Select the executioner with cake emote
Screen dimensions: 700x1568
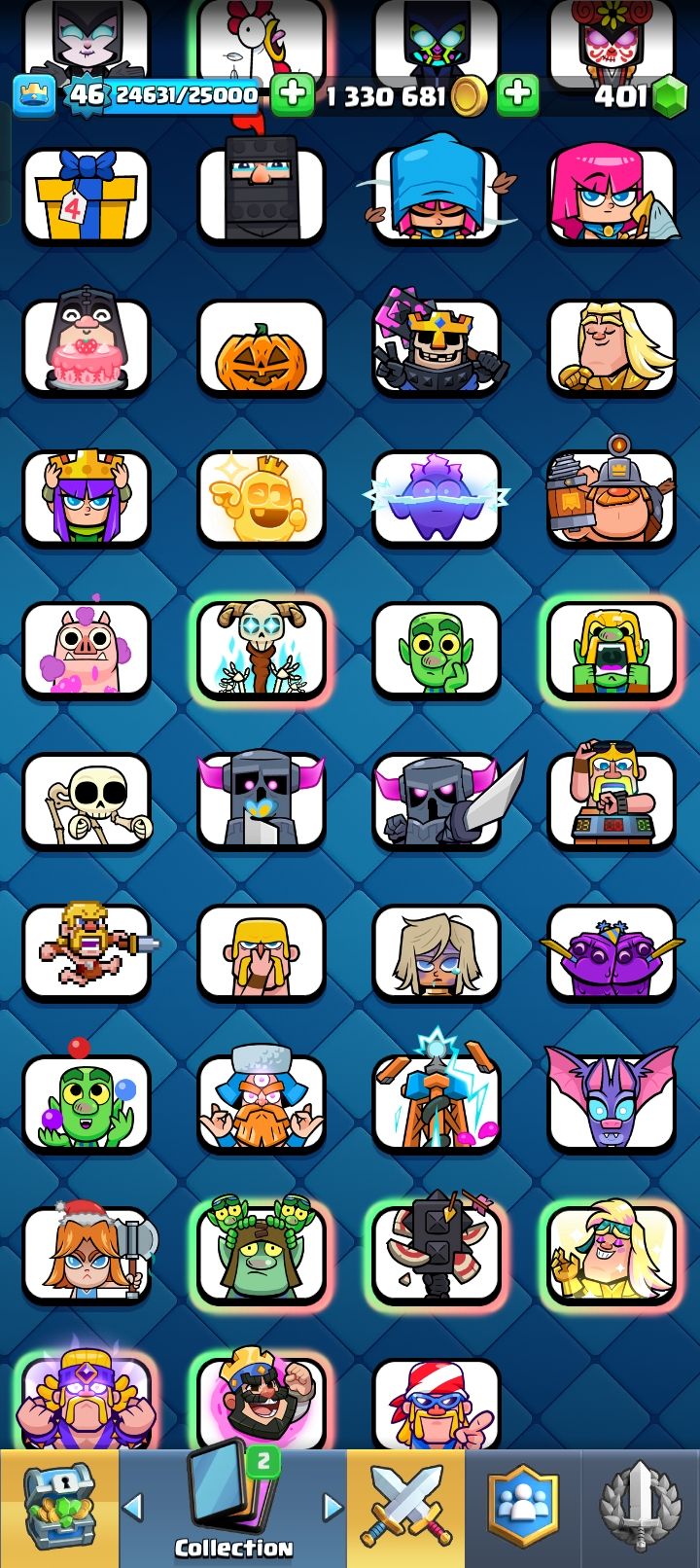pos(87,347)
